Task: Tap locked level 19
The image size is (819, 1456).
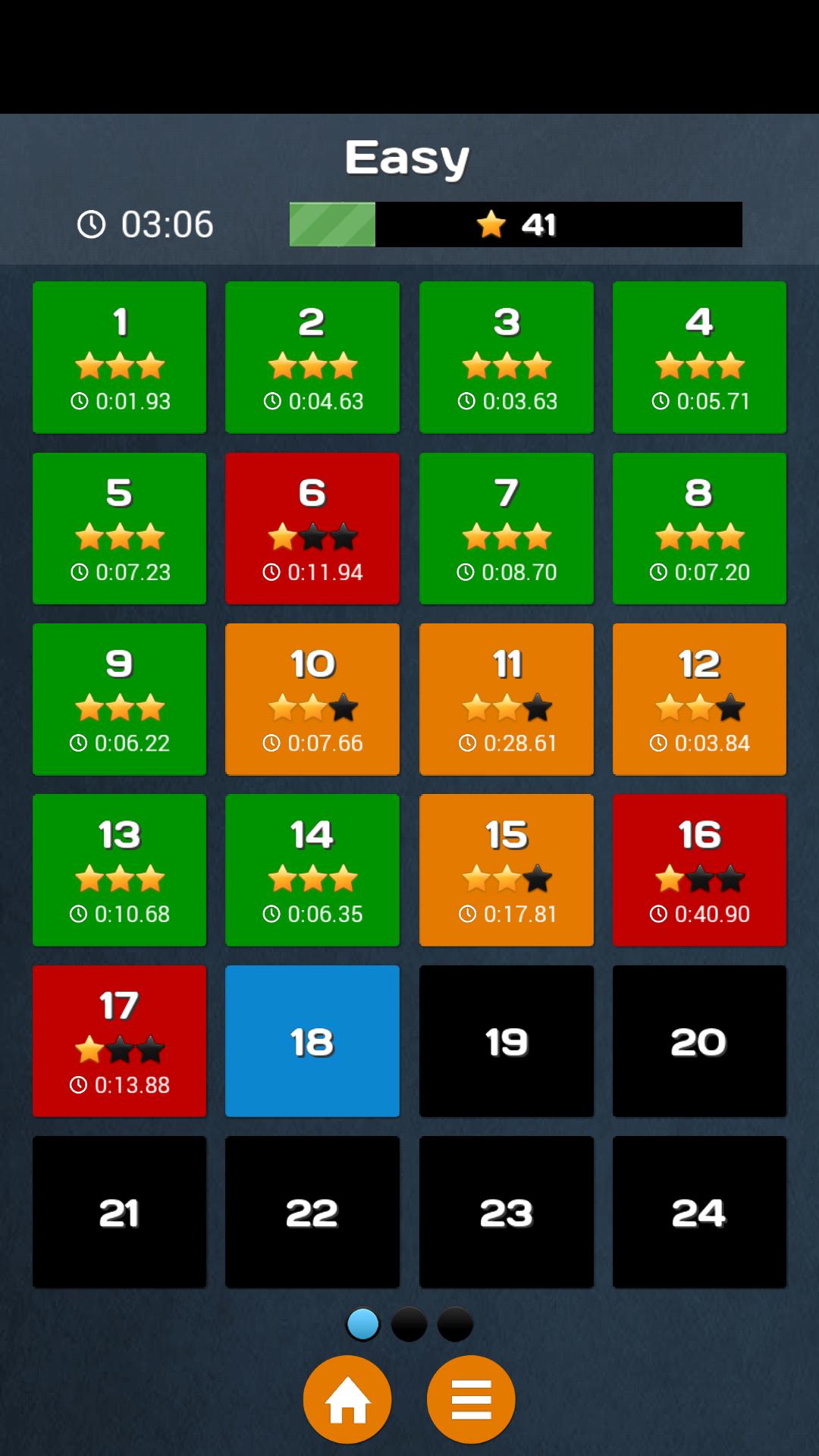Action: pyautogui.click(x=507, y=1040)
